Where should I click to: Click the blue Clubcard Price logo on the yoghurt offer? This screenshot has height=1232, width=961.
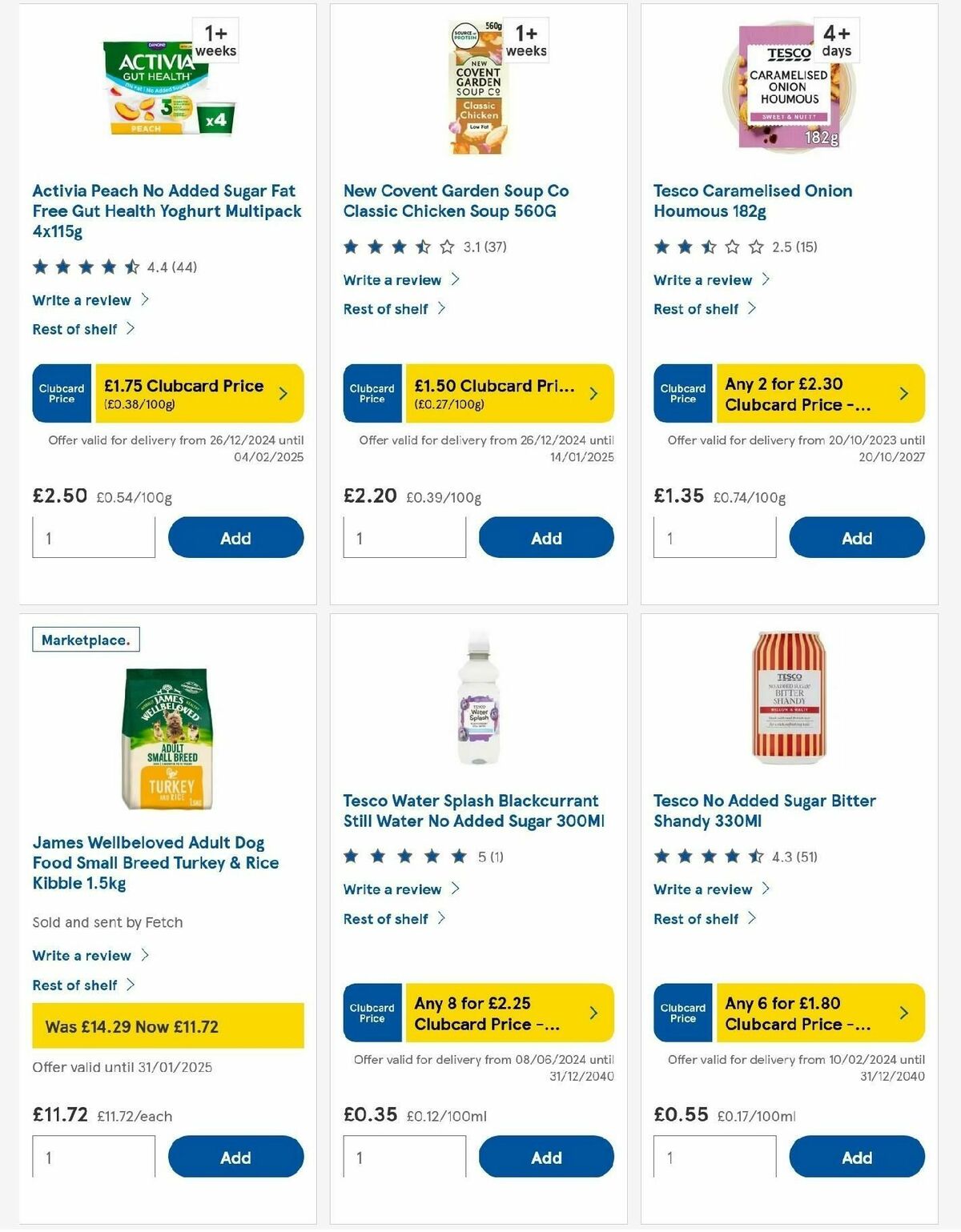tap(61, 393)
